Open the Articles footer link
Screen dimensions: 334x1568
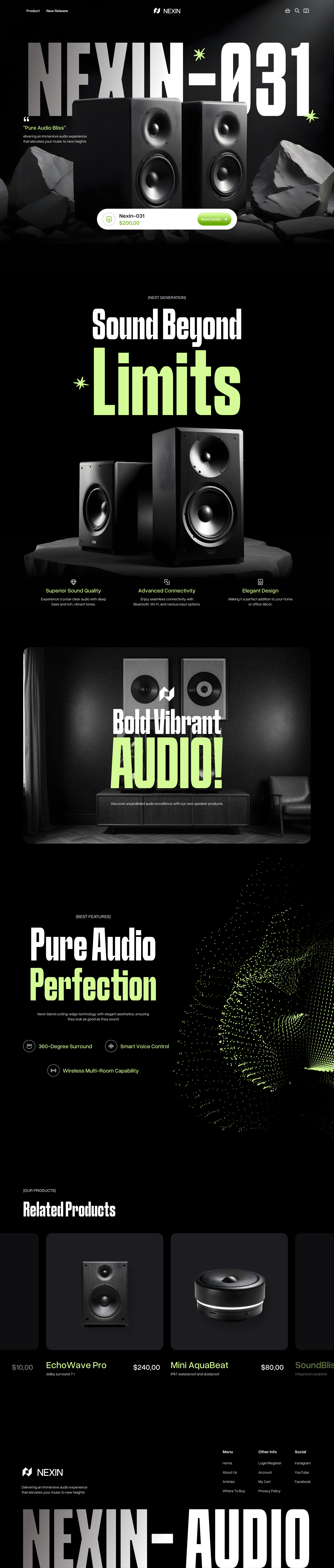coord(228,1482)
